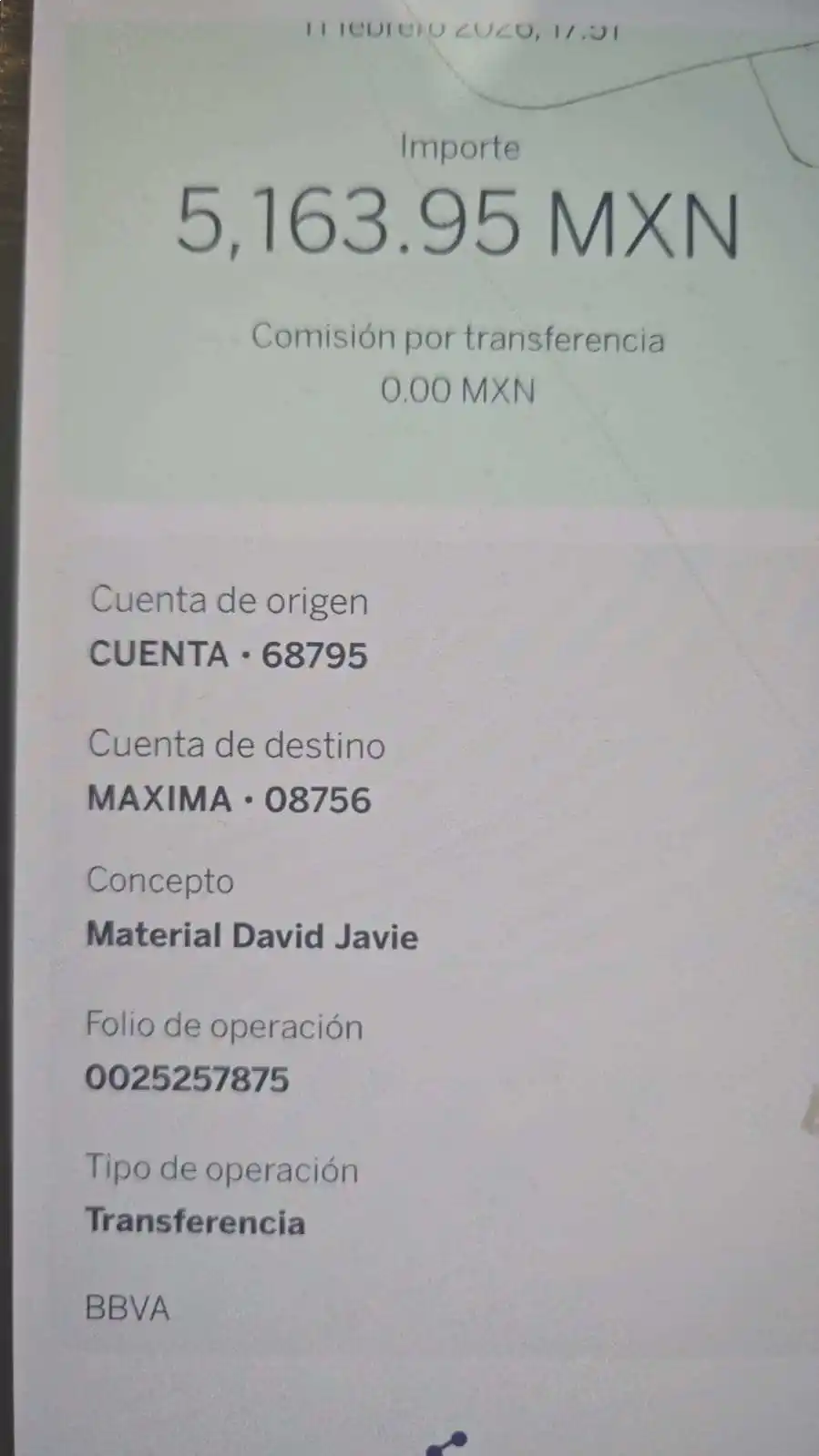Share the transfer receipt

tap(447, 1444)
